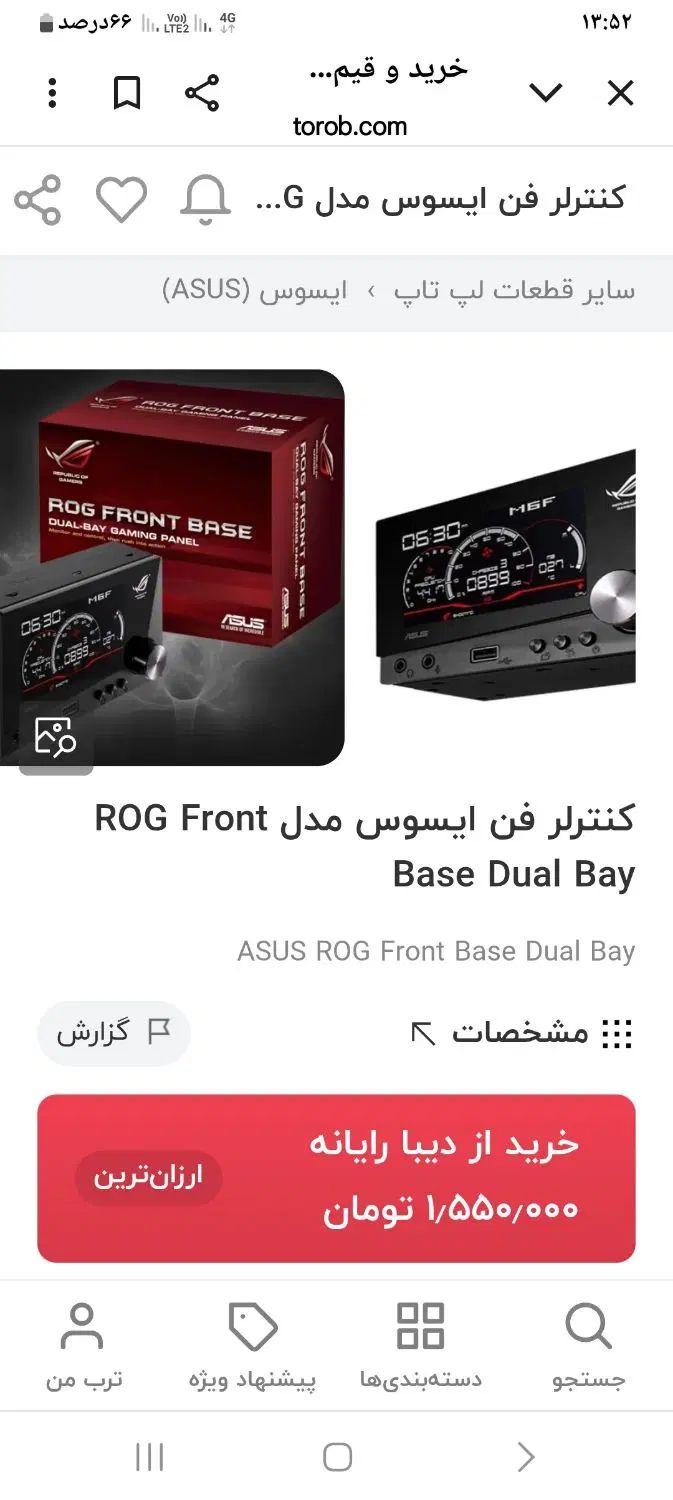673x1500 pixels.
Task: Open the مشخصات specifications section
Action: [x=520, y=1033]
